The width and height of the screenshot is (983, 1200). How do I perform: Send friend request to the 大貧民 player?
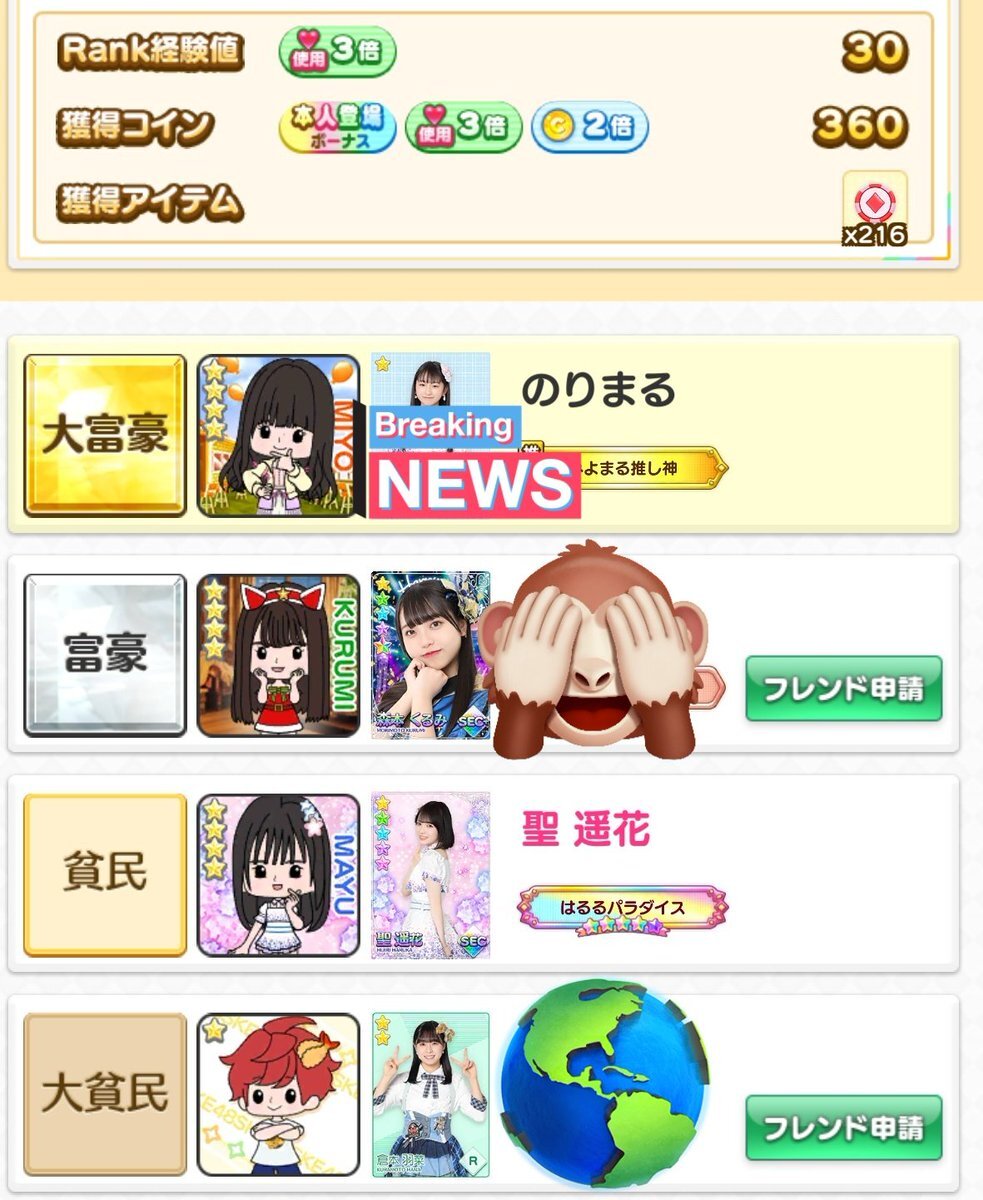pyautogui.click(x=843, y=1127)
